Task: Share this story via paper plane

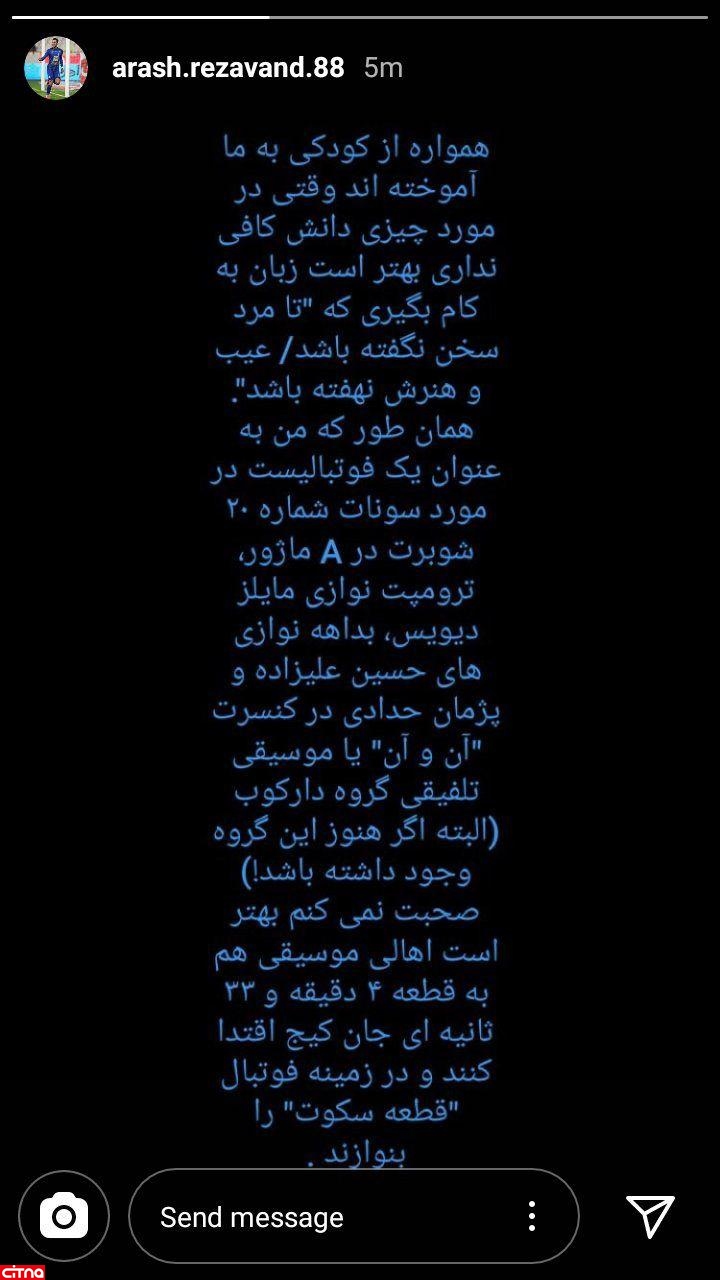Action: (650, 1216)
